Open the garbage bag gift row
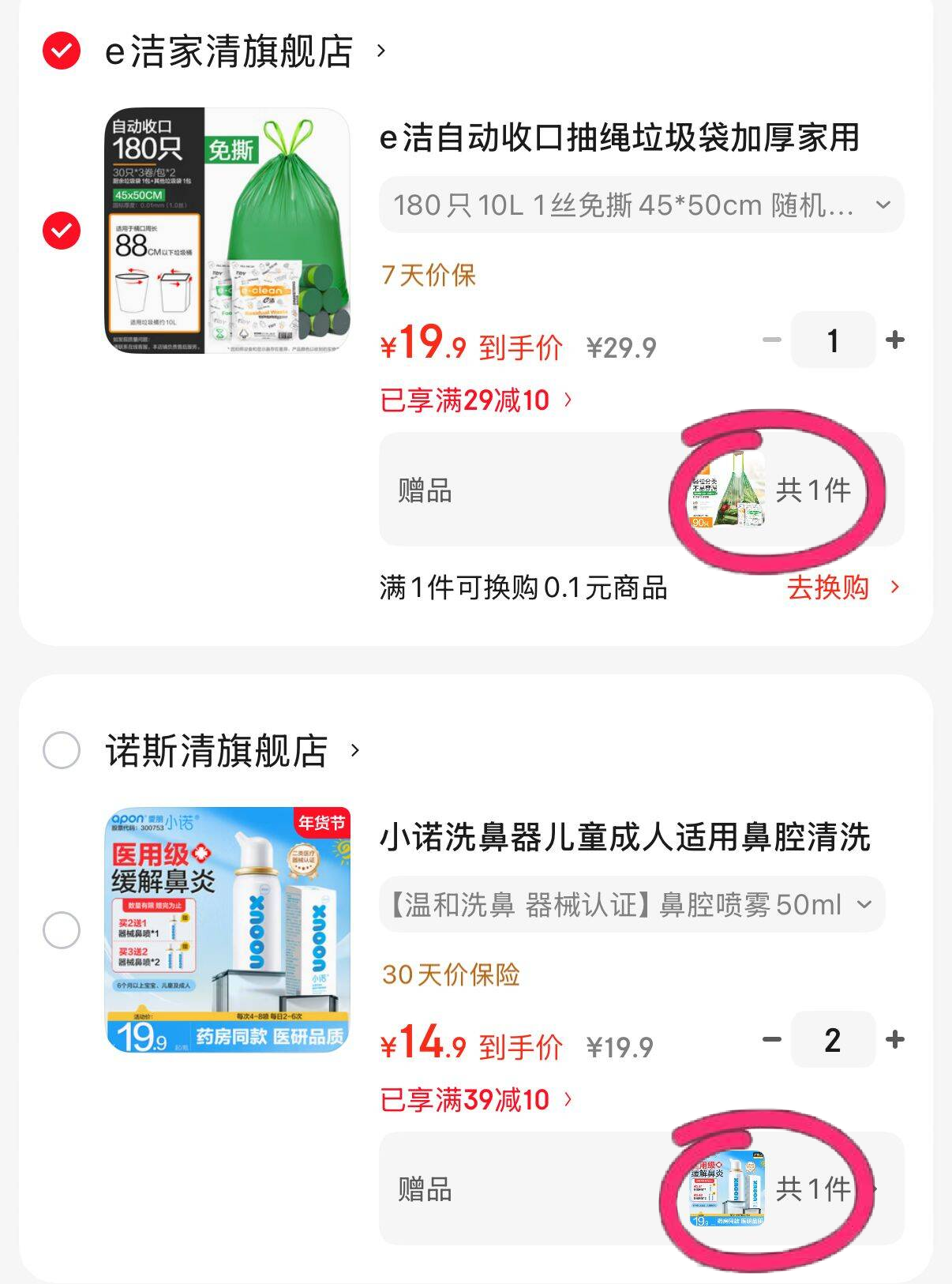Screen dimensions: 952x1284 (641, 490)
